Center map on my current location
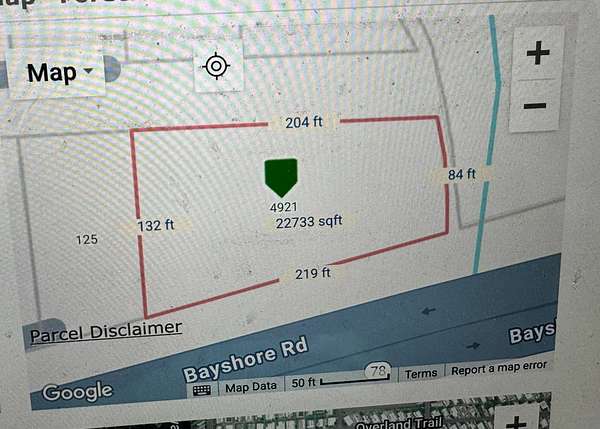600x429 pixels. (x=215, y=67)
